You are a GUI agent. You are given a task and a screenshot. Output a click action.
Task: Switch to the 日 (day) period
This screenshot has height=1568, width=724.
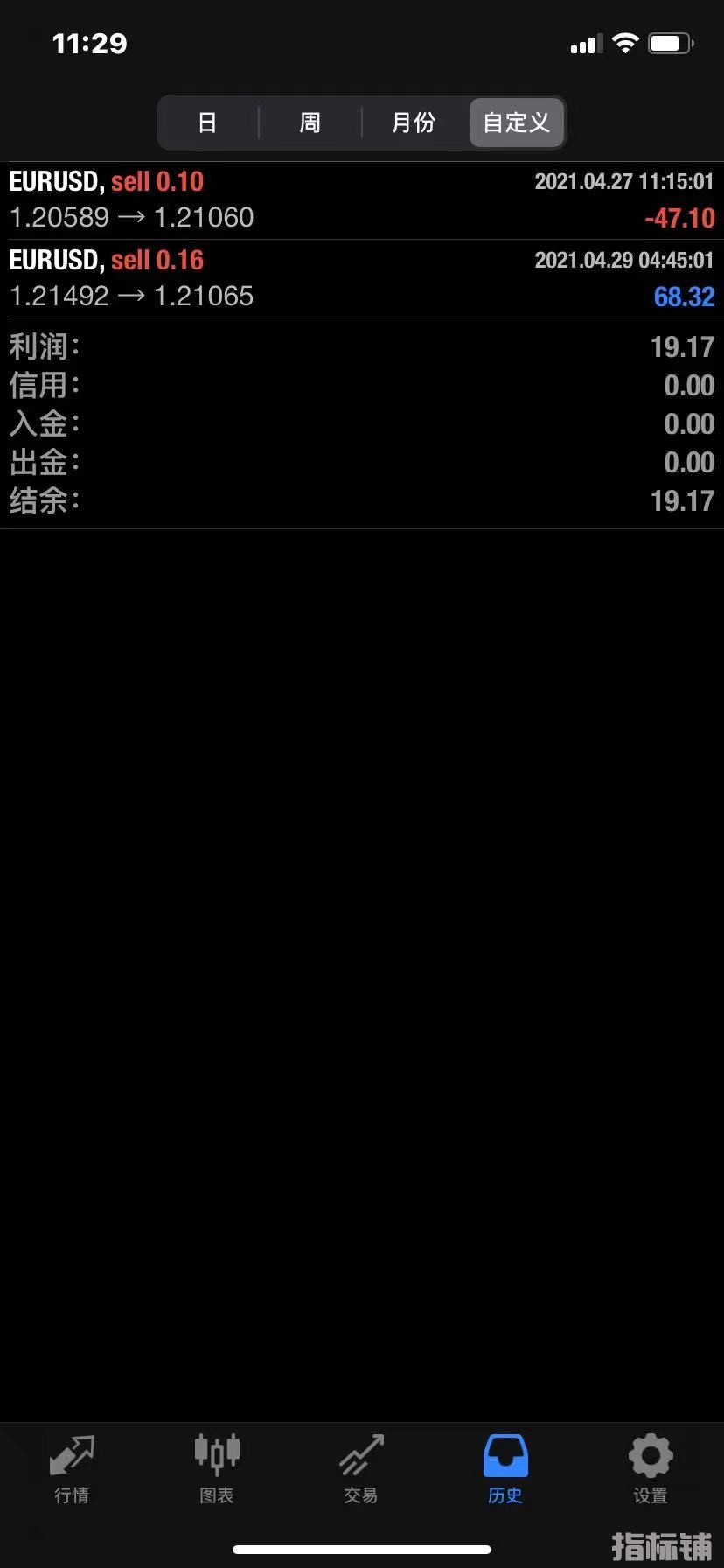tap(207, 122)
